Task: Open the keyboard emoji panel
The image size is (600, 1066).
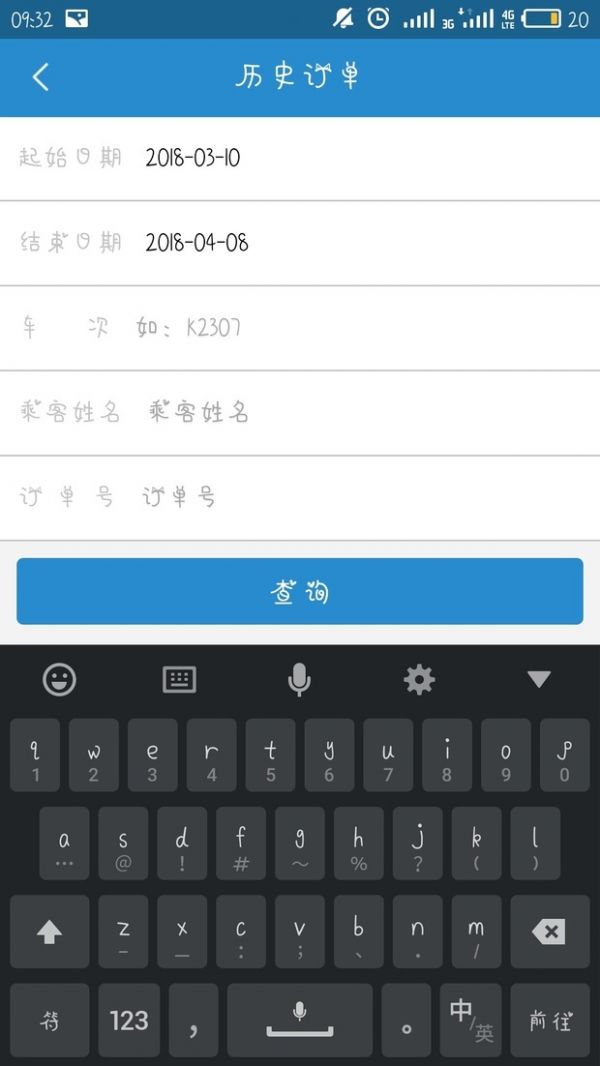Action: tap(60, 679)
